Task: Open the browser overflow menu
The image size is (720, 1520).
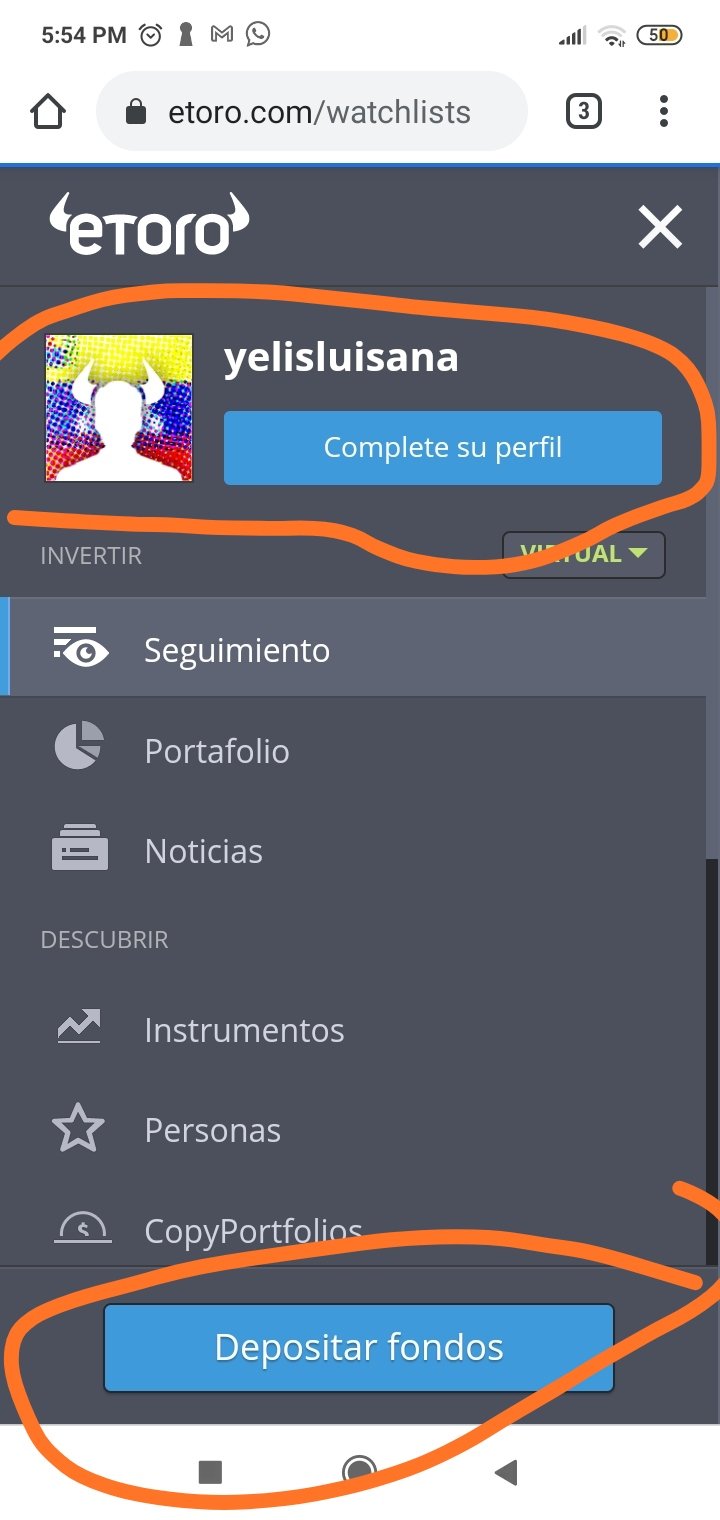Action: [664, 111]
